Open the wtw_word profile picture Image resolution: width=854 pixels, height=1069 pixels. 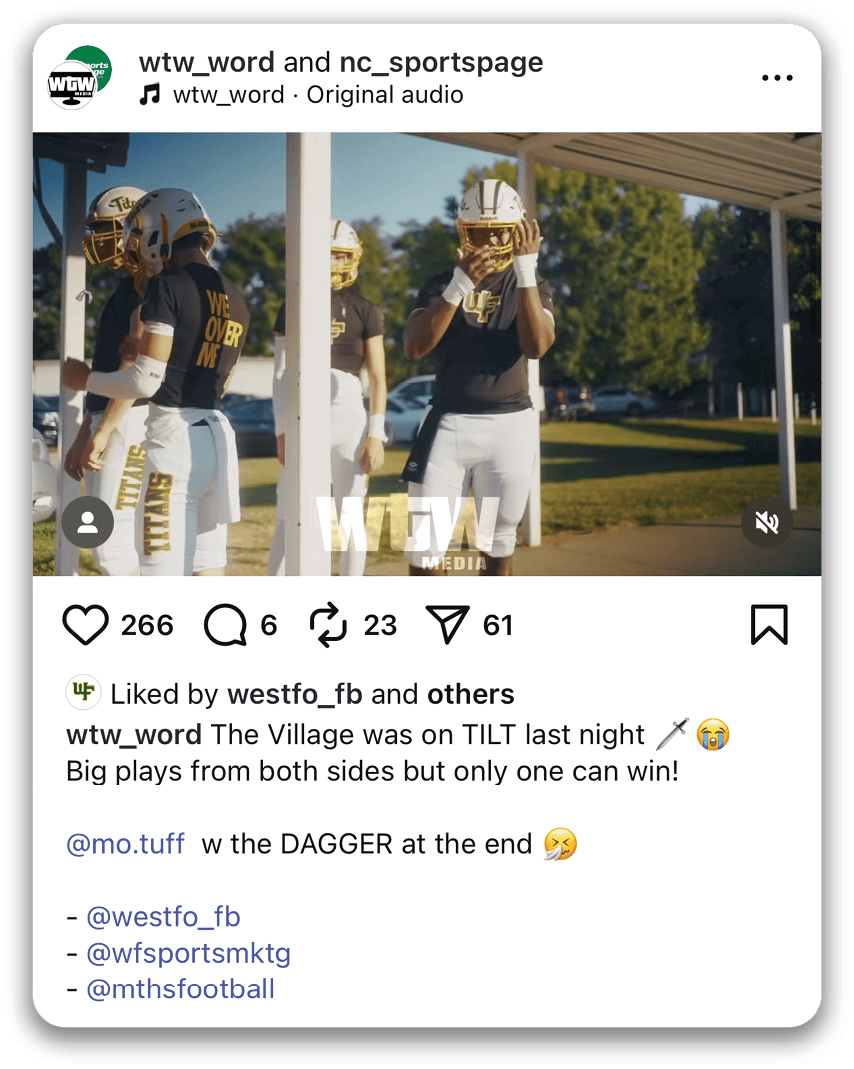click(x=74, y=84)
